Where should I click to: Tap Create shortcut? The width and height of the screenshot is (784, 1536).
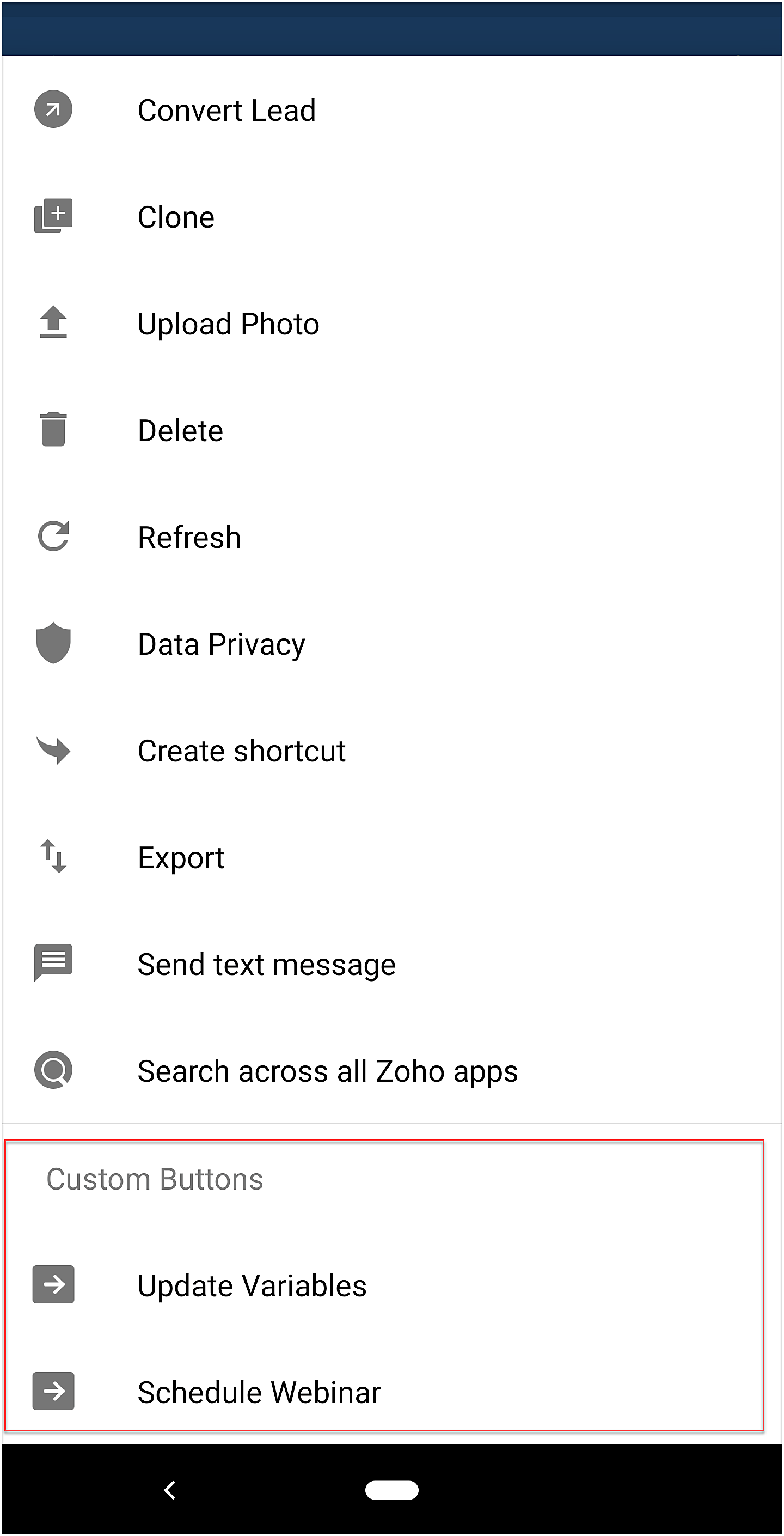[x=391, y=750]
